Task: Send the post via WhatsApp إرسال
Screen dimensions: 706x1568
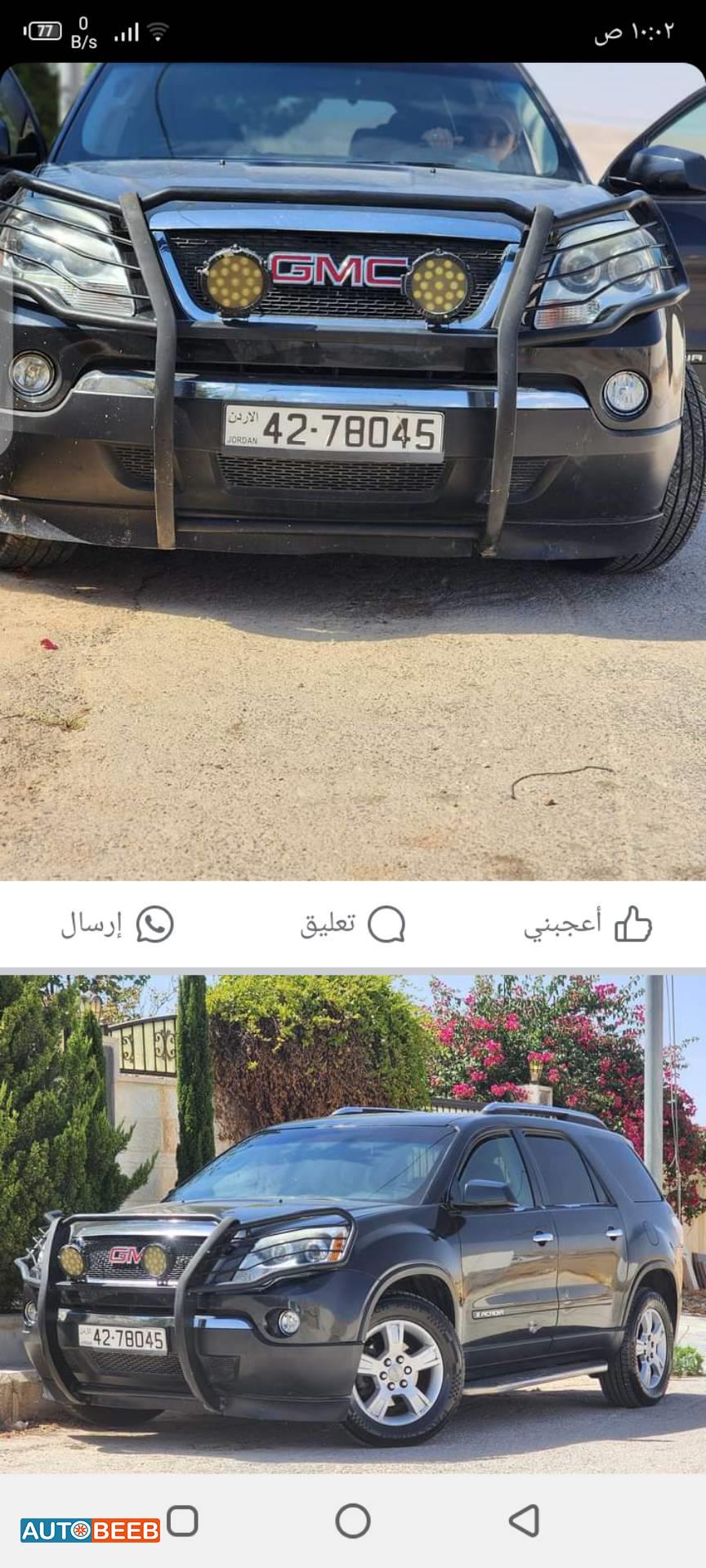Action: [x=117, y=924]
